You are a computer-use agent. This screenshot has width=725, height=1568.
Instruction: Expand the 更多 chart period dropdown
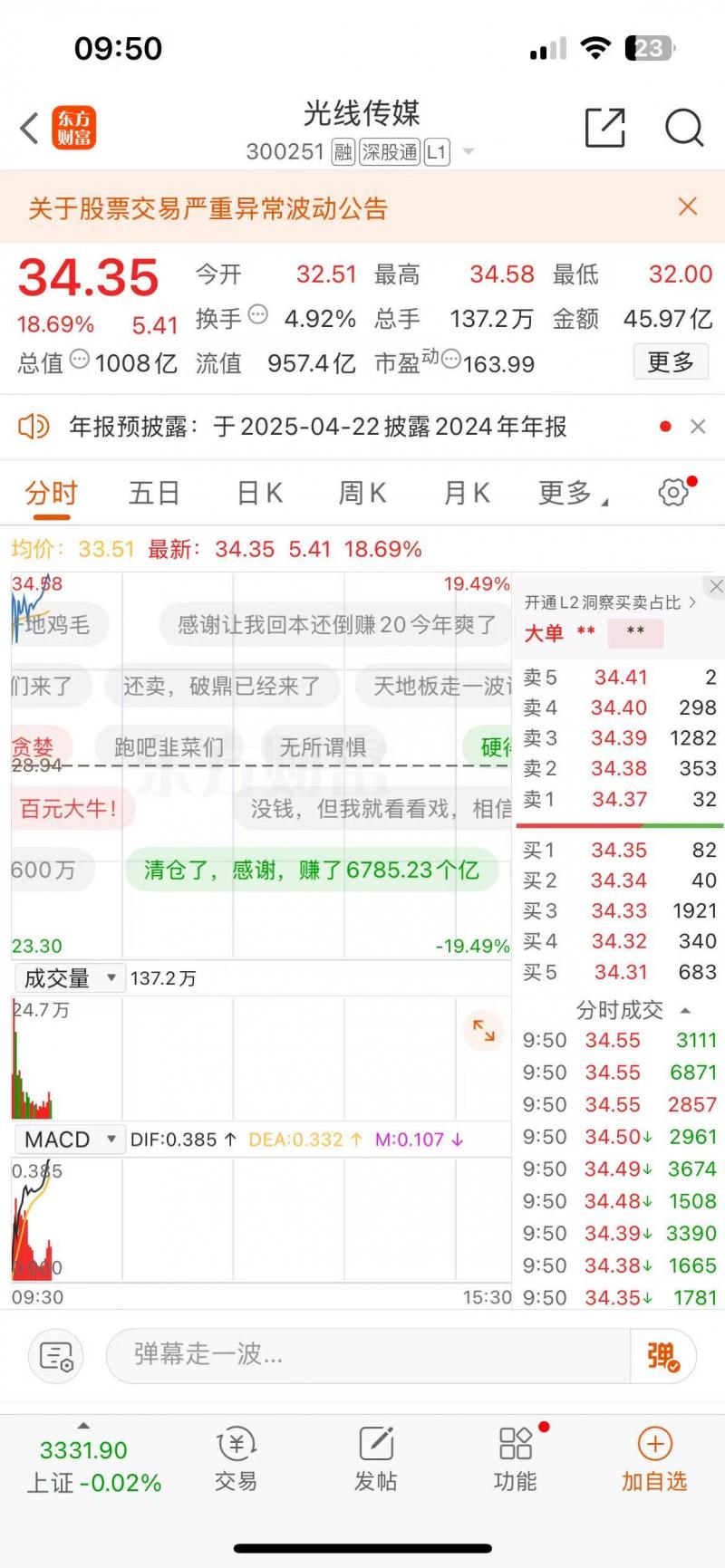573,493
